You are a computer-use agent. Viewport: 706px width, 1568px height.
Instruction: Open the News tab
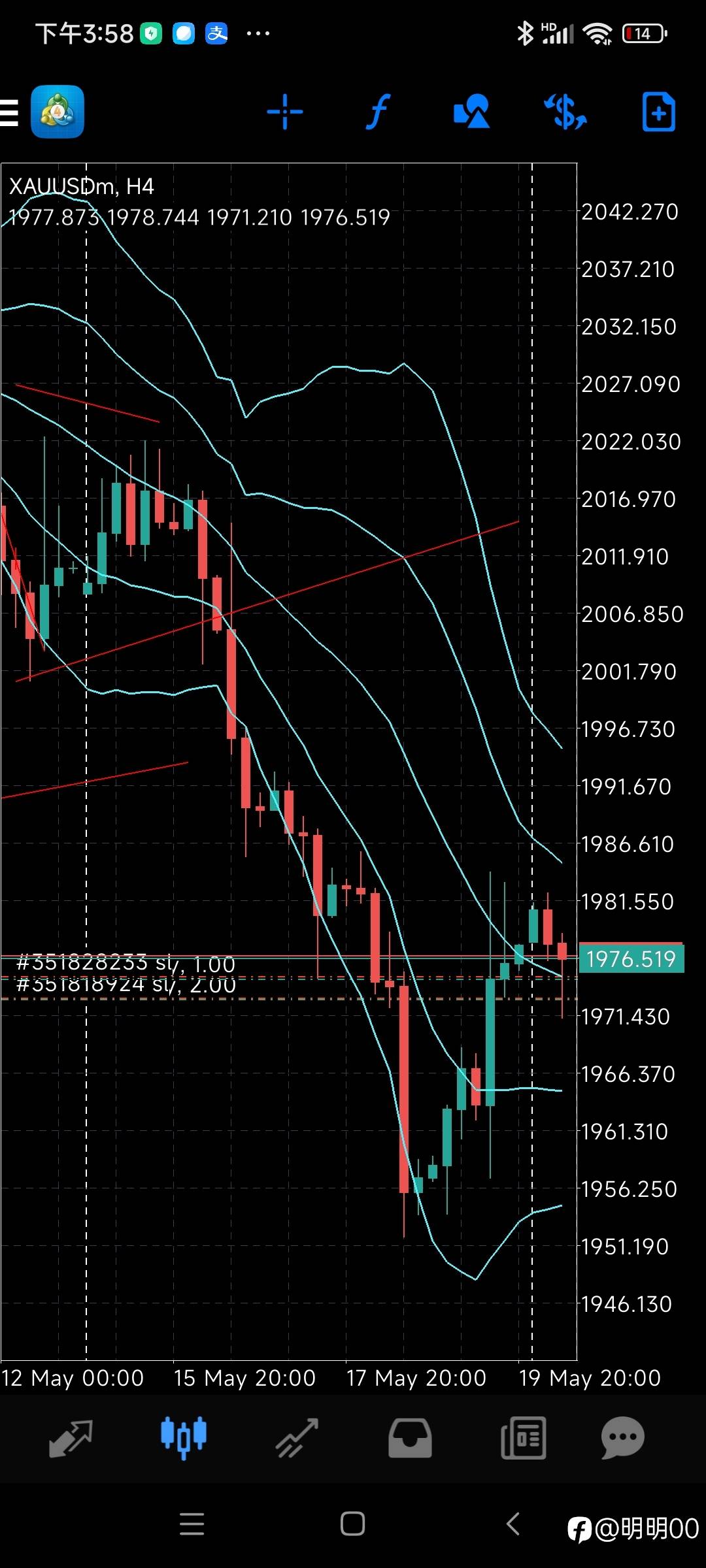[x=523, y=1438]
